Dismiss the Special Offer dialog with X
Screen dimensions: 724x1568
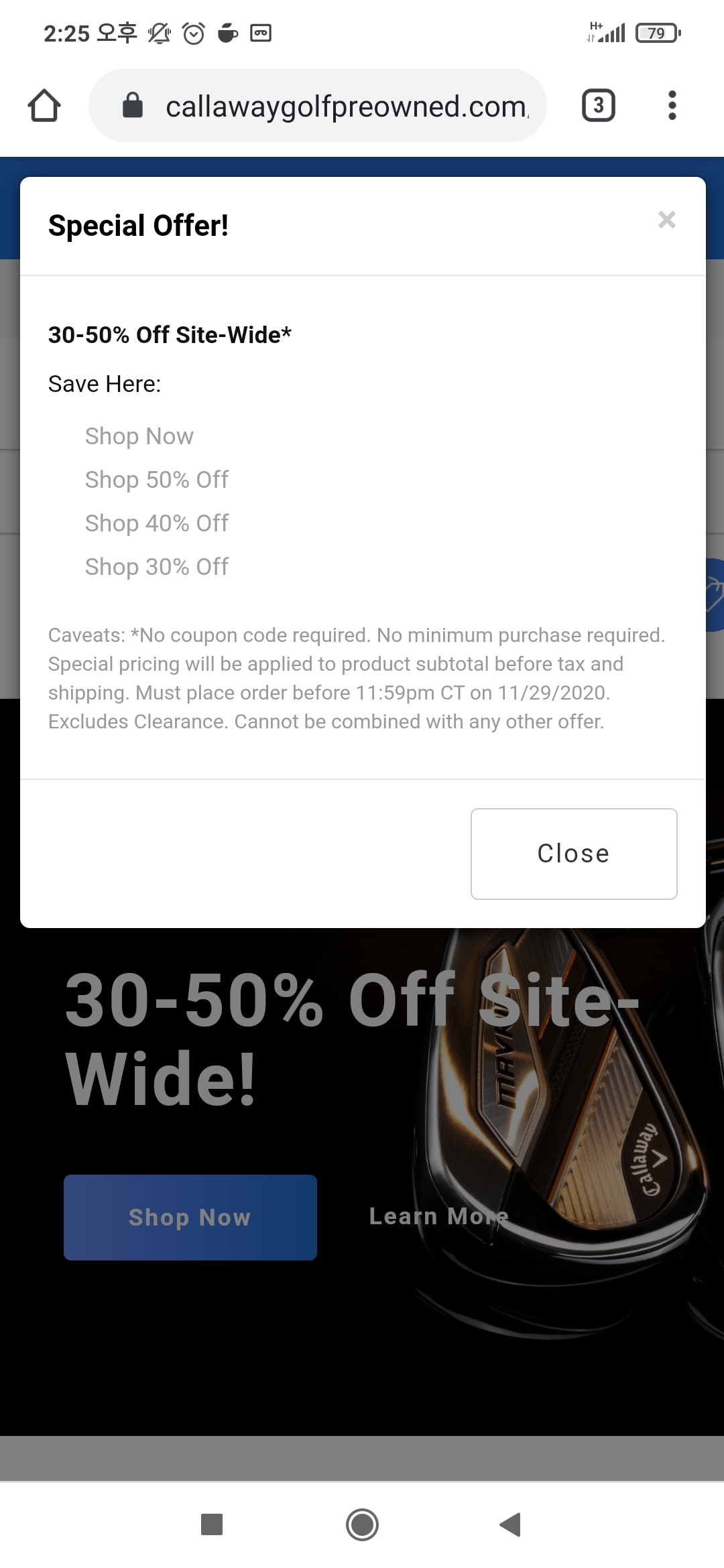666,220
